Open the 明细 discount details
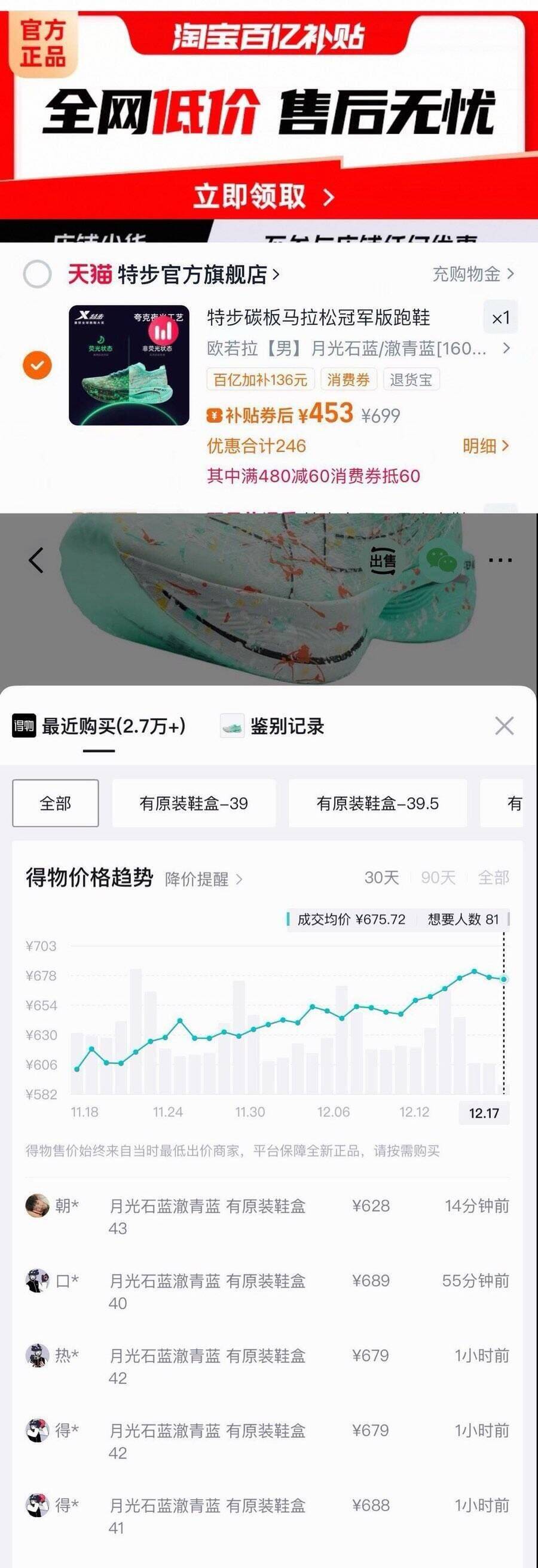Image resolution: width=538 pixels, height=1568 pixels. (x=485, y=446)
